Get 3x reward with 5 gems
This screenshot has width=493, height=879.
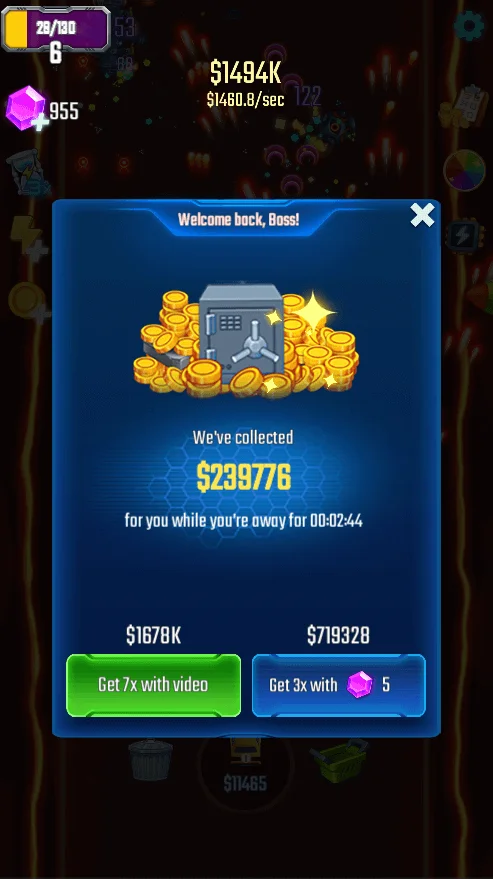tap(339, 685)
